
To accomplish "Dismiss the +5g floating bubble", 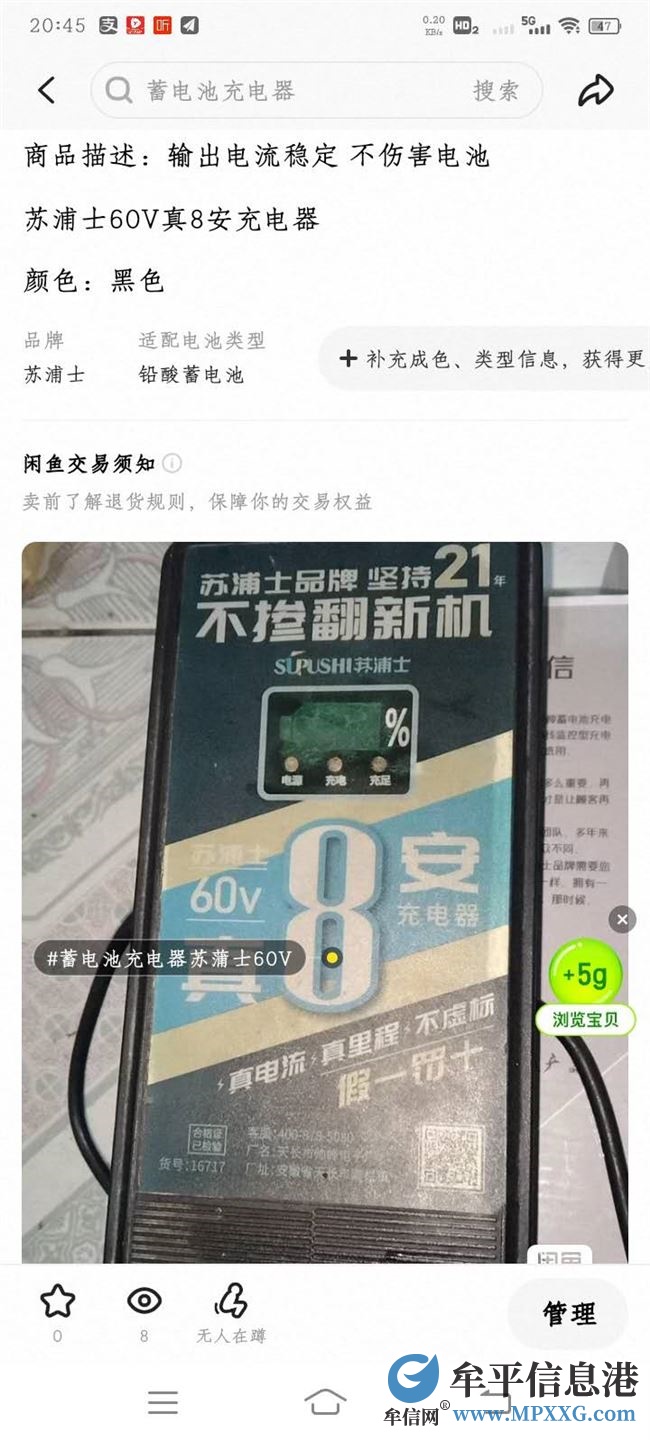I will pos(622,919).
